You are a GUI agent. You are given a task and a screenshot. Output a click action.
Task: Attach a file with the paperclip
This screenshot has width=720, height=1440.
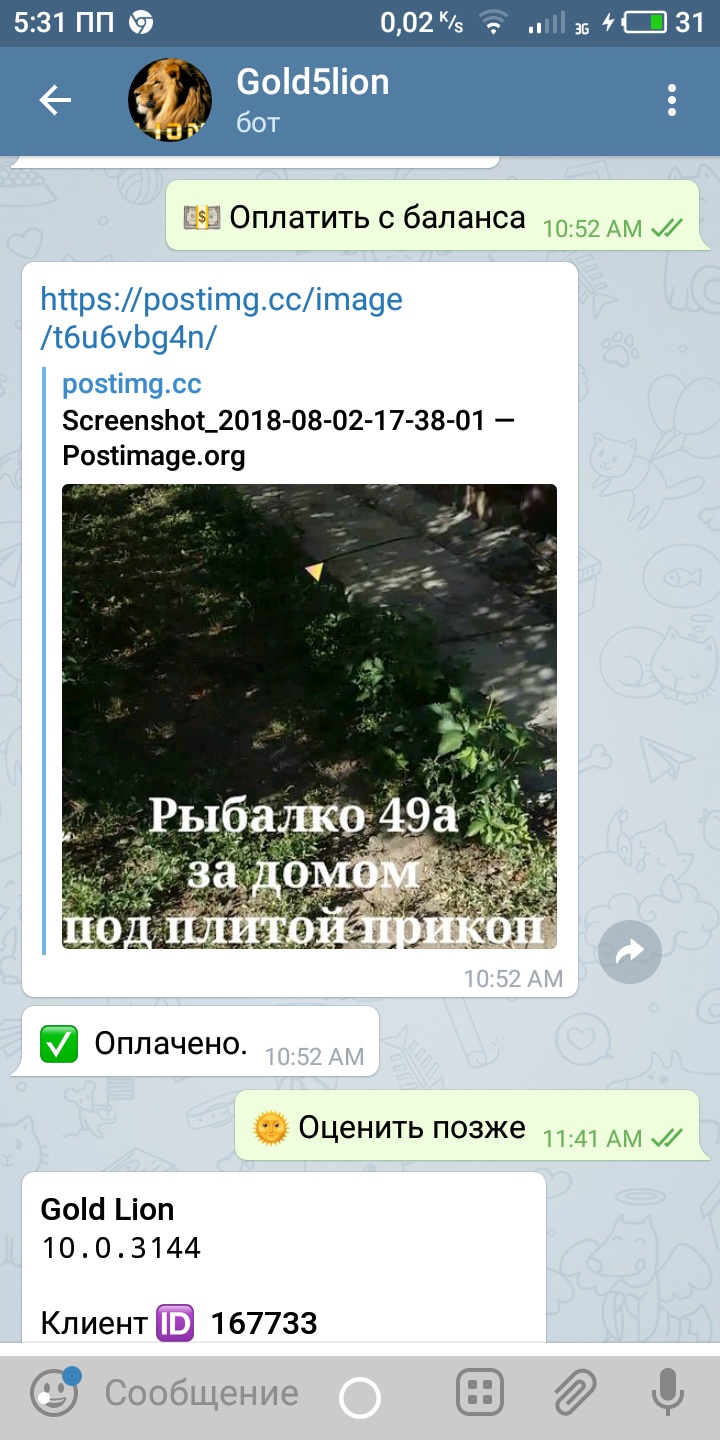pos(575,1393)
